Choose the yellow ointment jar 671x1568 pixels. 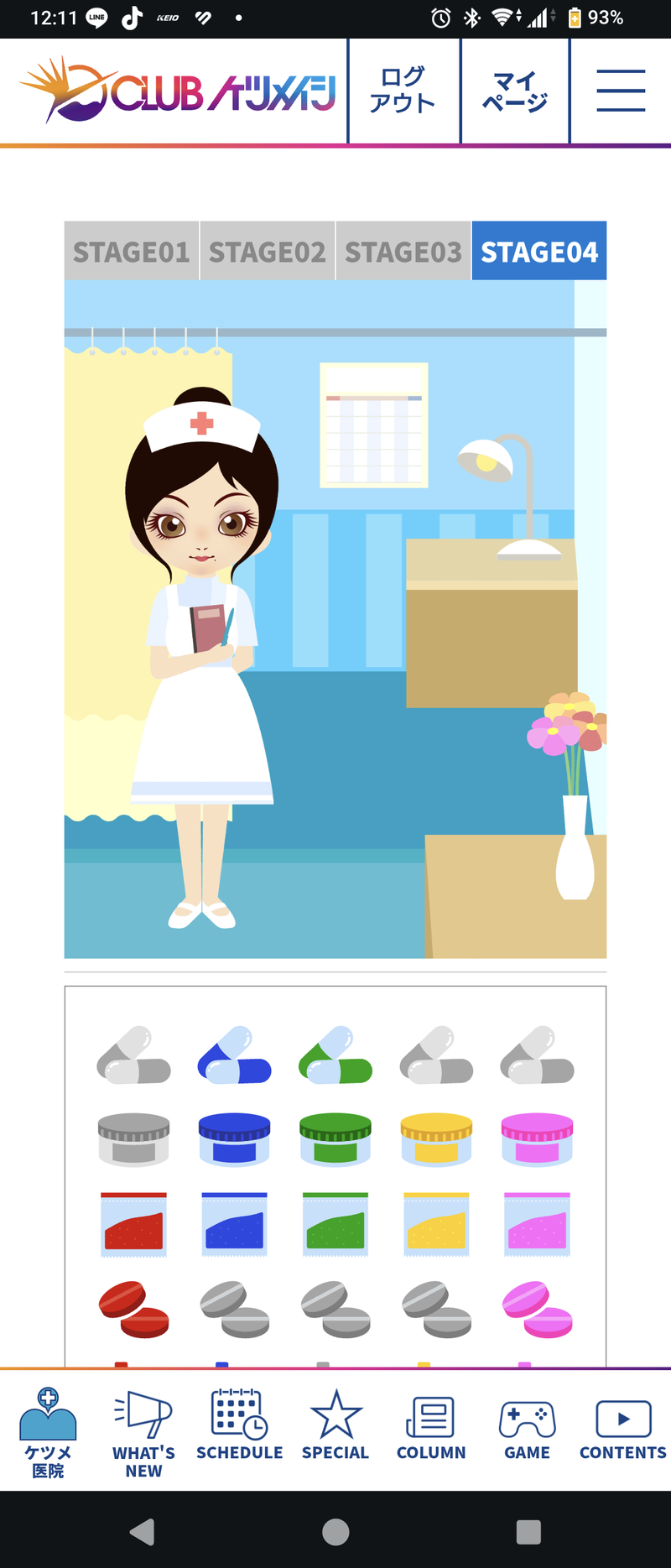(436, 1139)
